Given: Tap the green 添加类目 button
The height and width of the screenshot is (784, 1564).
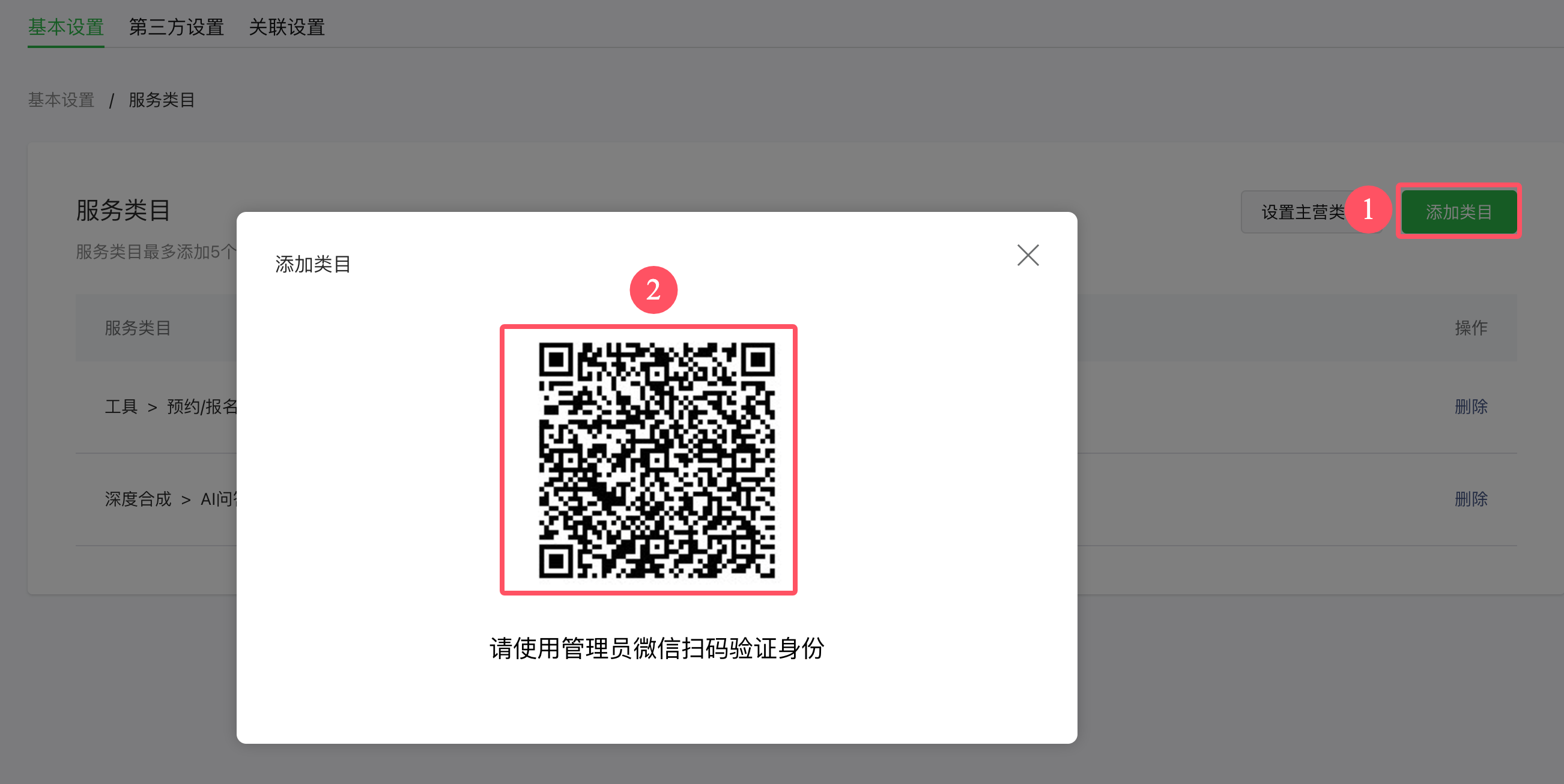Looking at the screenshot, I should click(1458, 212).
